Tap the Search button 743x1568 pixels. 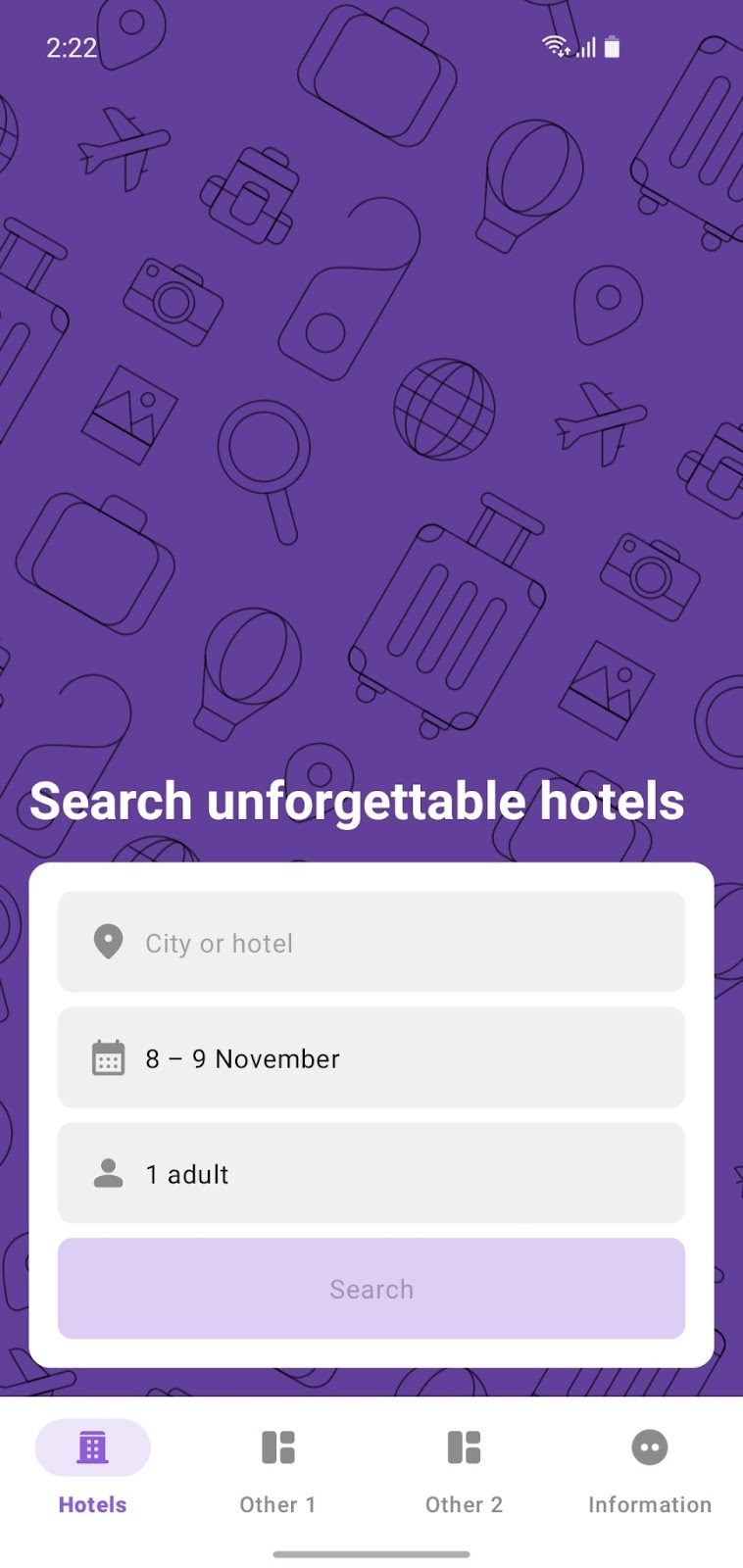(371, 1288)
